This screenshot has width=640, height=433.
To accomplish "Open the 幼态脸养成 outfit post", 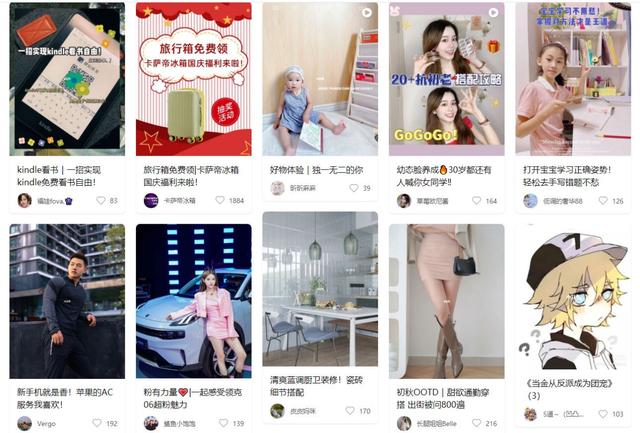I will [446, 79].
